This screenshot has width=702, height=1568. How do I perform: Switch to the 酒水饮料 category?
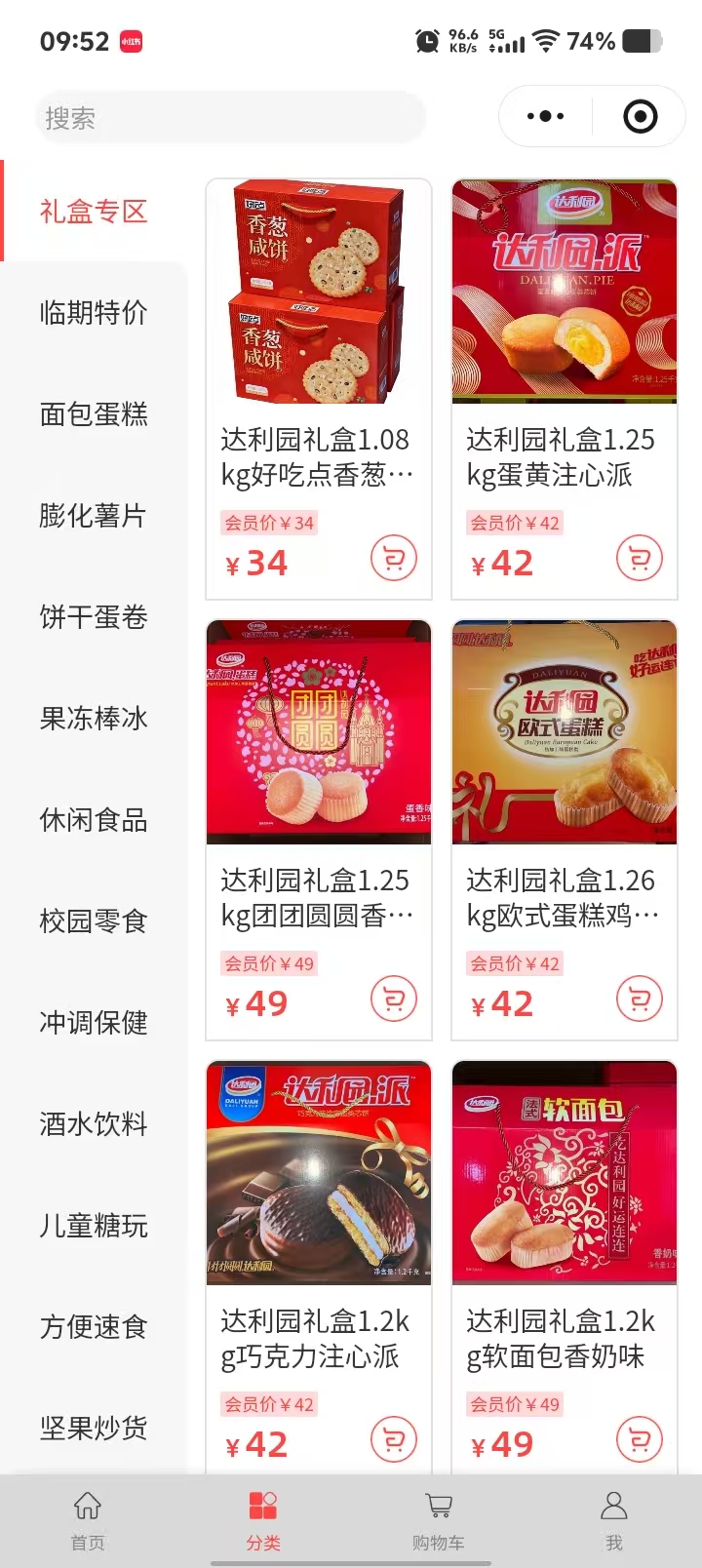[x=94, y=1124]
